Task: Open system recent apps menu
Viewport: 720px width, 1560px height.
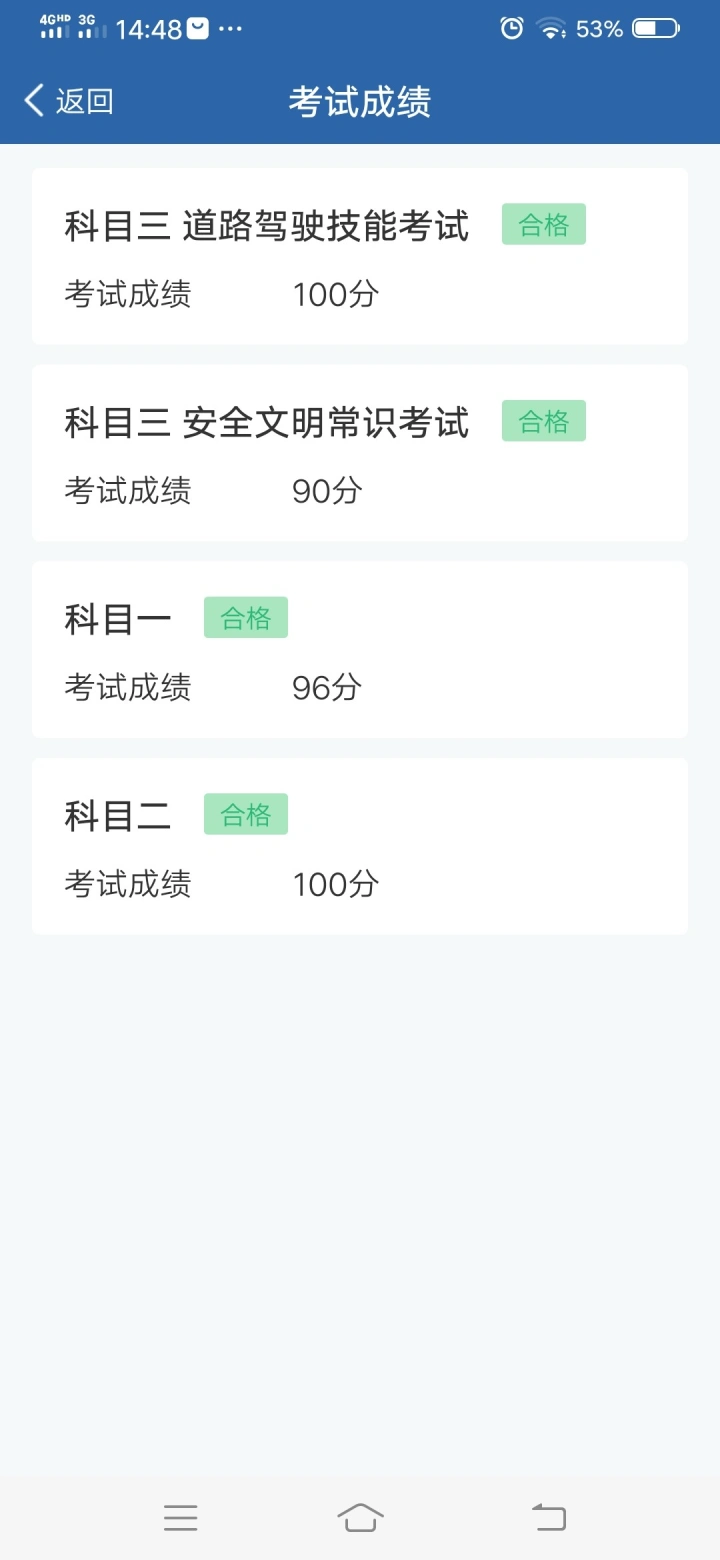Action: point(181,1517)
